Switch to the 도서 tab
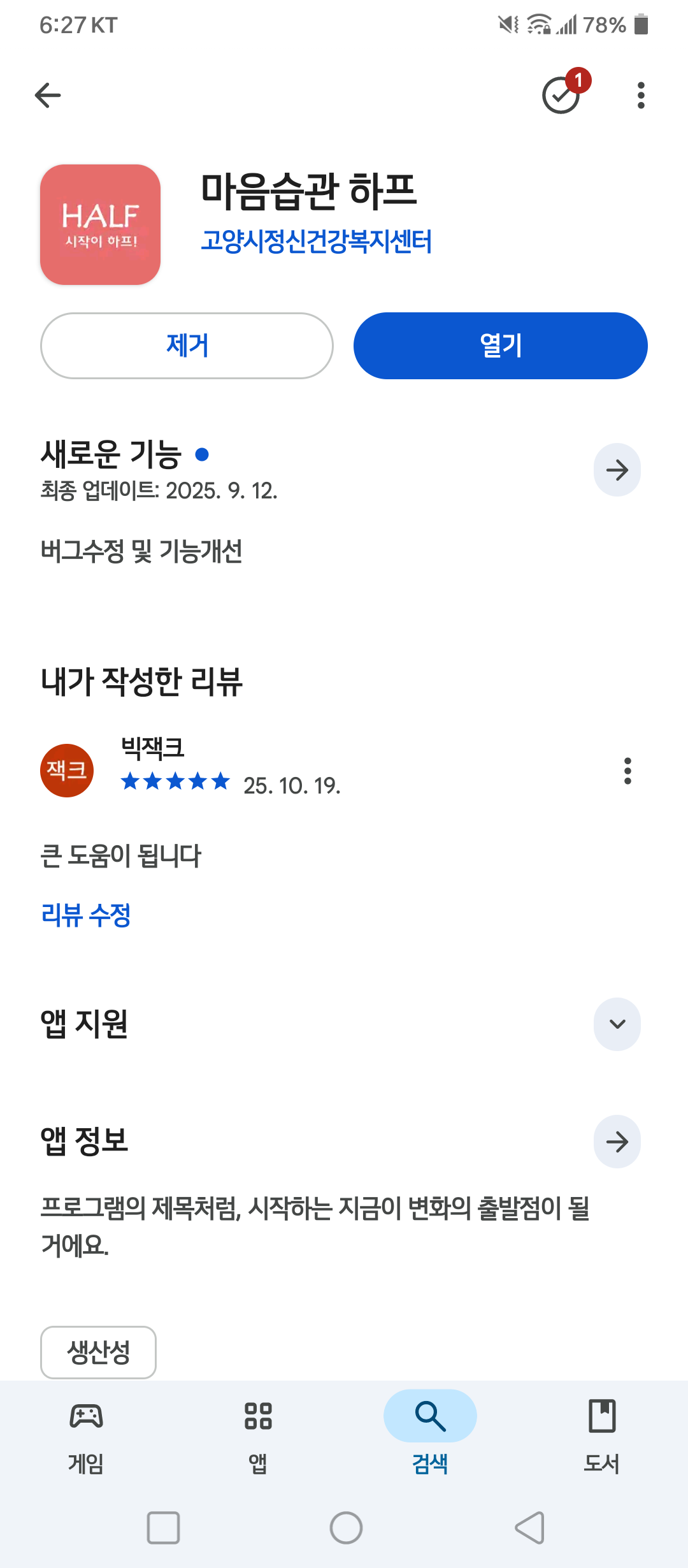This screenshot has height=1568, width=688. tap(602, 1434)
